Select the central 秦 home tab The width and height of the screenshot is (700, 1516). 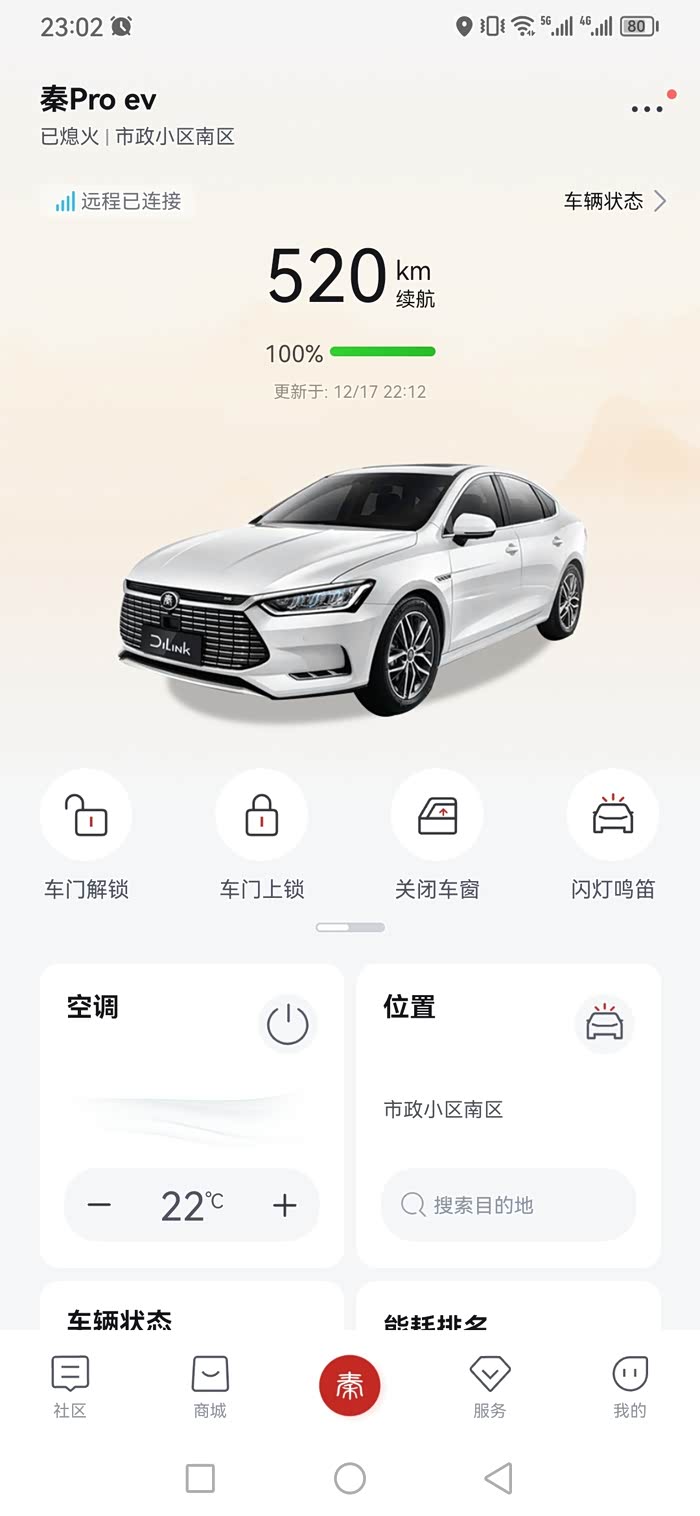tap(350, 1386)
